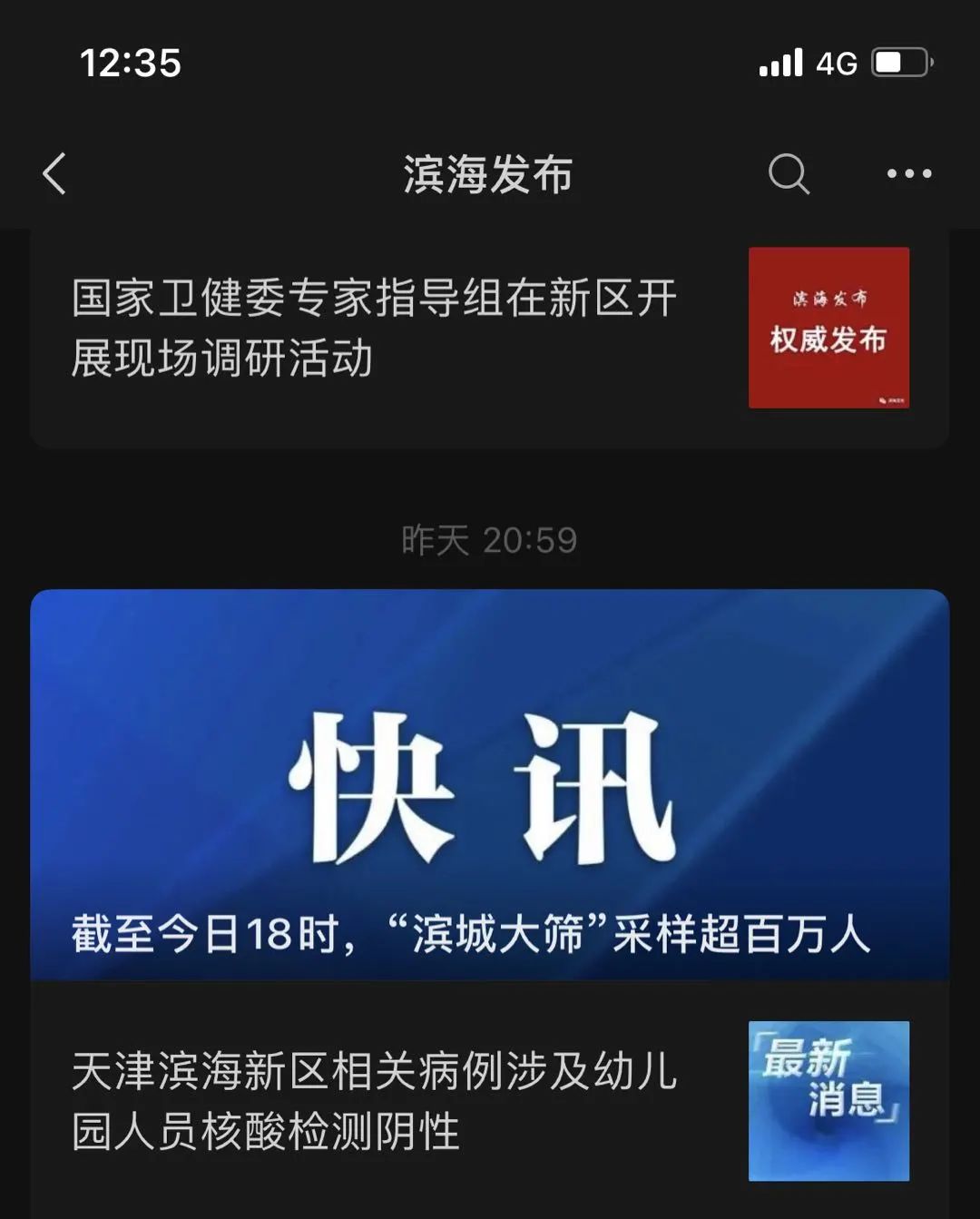Go back from 滨海发布 page
The image size is (980, 1219).
point(54,173)
